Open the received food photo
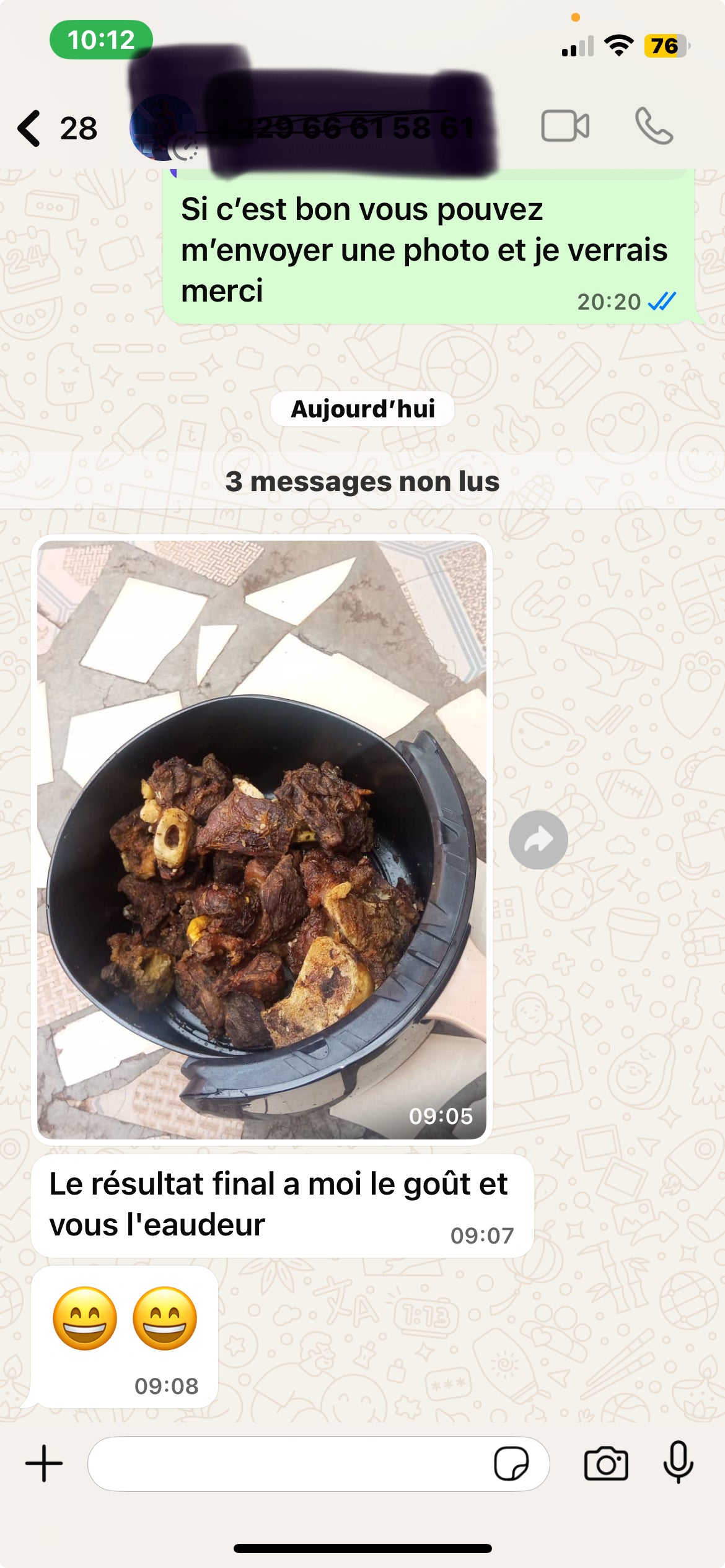This screenshot has width=725, height=1568. point(261,839)
